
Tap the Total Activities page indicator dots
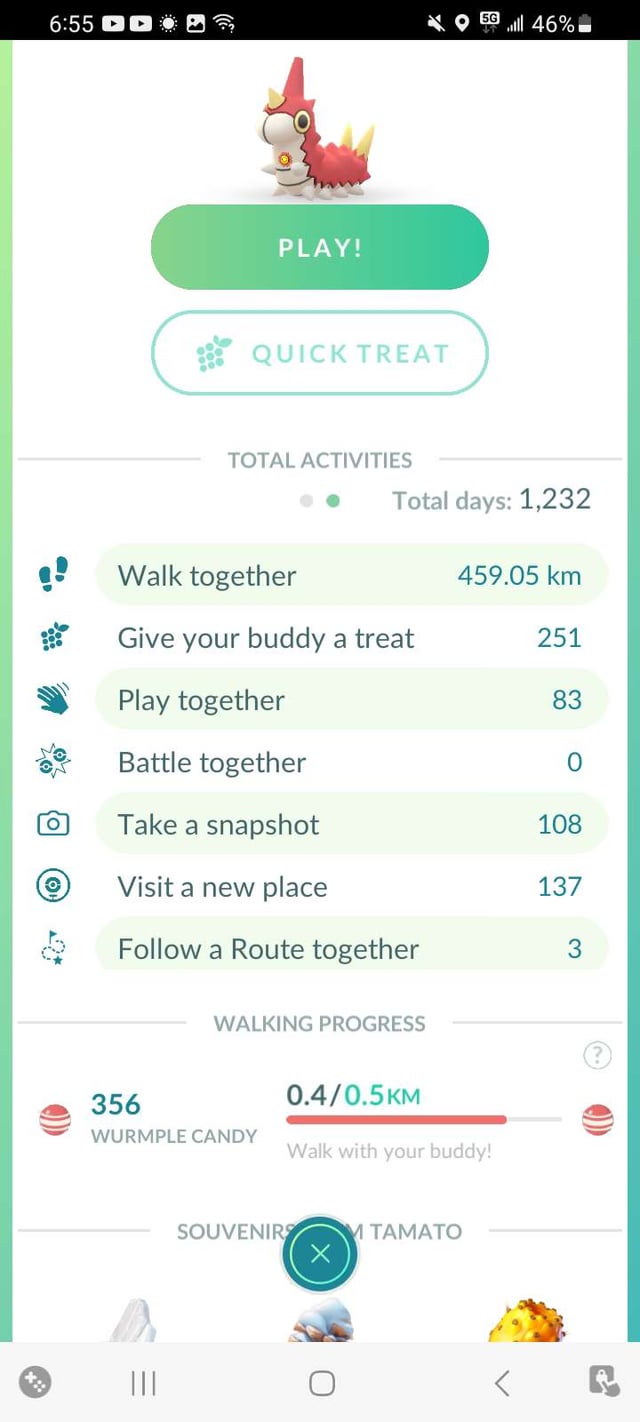(x=320, y=501)
